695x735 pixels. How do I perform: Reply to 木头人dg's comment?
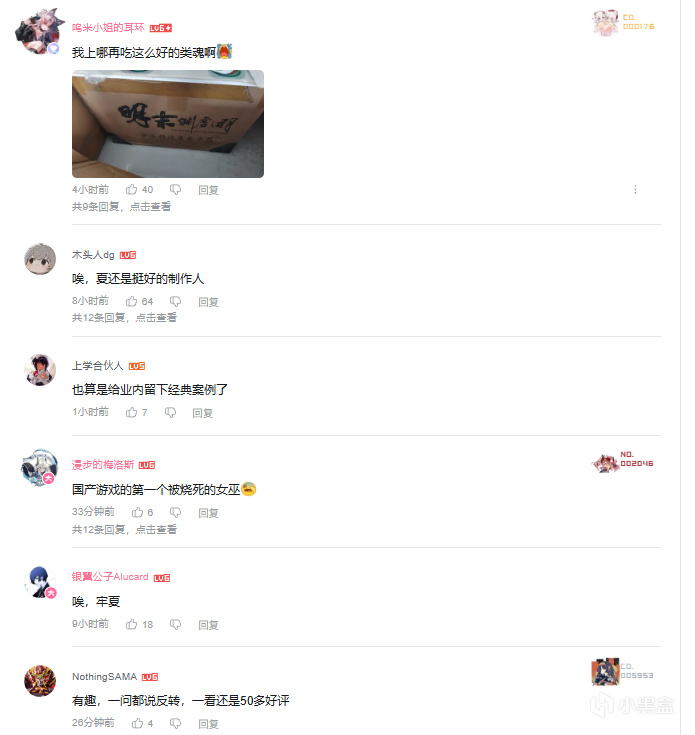click(x=208, y=302)
